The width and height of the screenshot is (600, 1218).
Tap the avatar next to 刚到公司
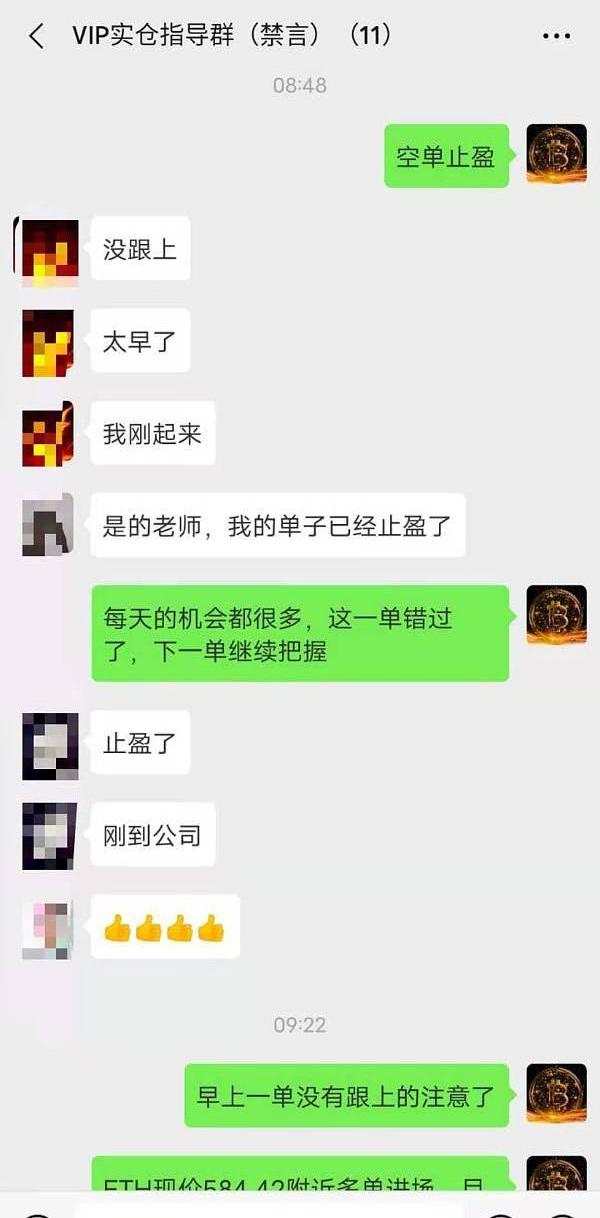point(50,836)
